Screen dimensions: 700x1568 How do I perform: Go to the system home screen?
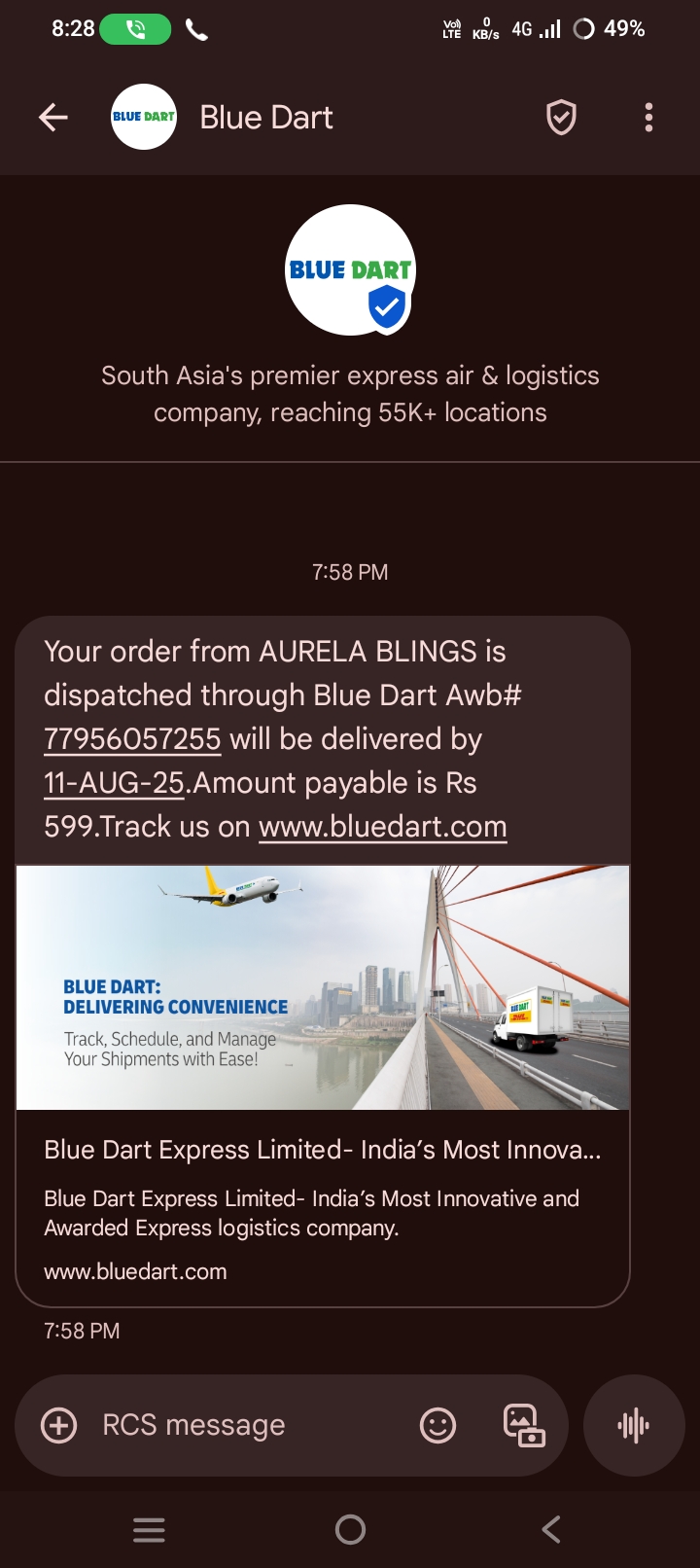[x=350, y=1530]
